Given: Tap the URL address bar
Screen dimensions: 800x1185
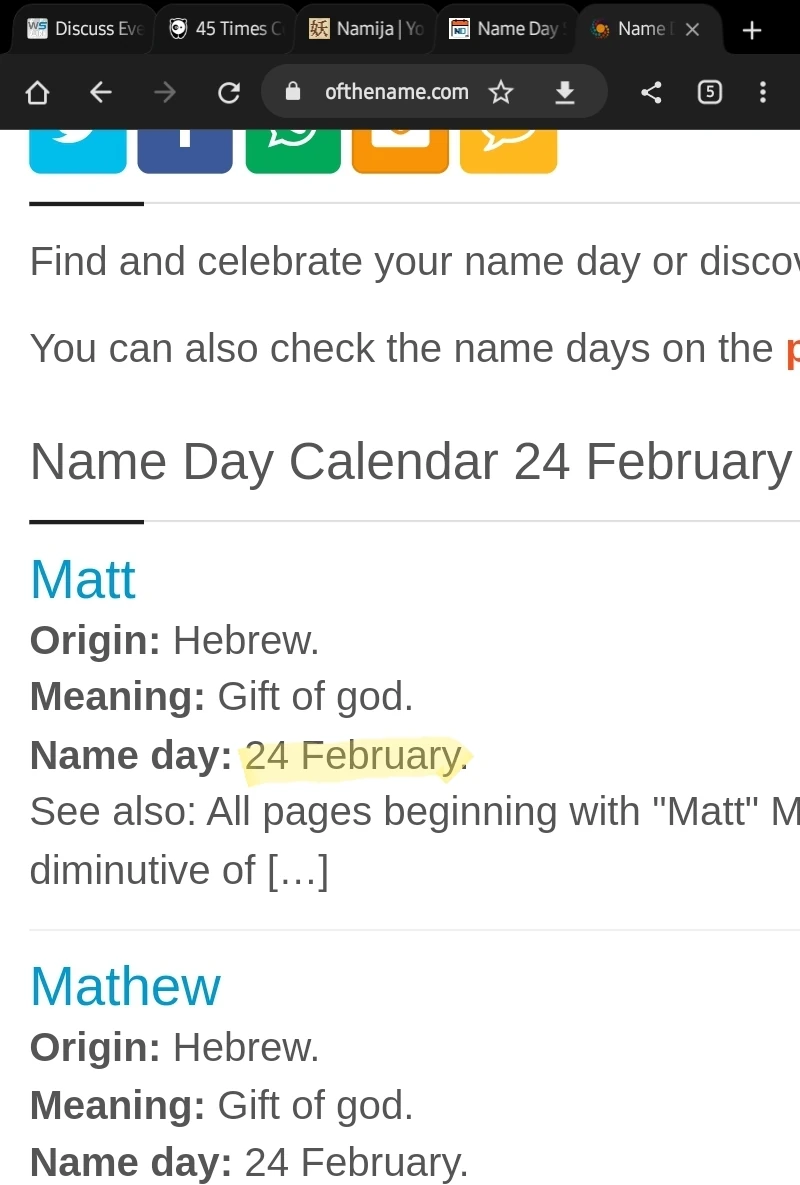Looking at the screenshot, I should click(x=396, y=91).
